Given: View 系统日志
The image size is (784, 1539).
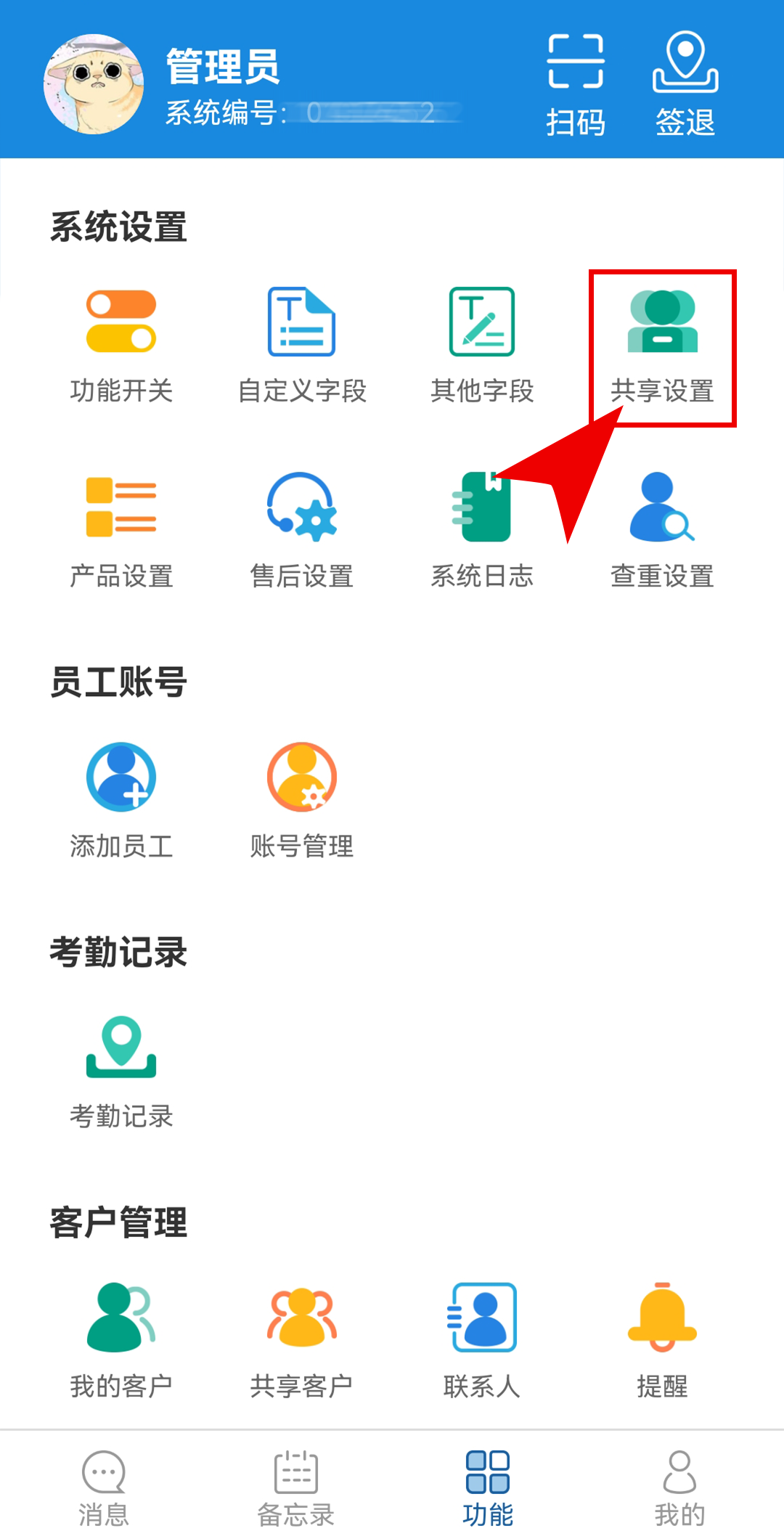Looking at the screenshot, I should click(482, 530).
